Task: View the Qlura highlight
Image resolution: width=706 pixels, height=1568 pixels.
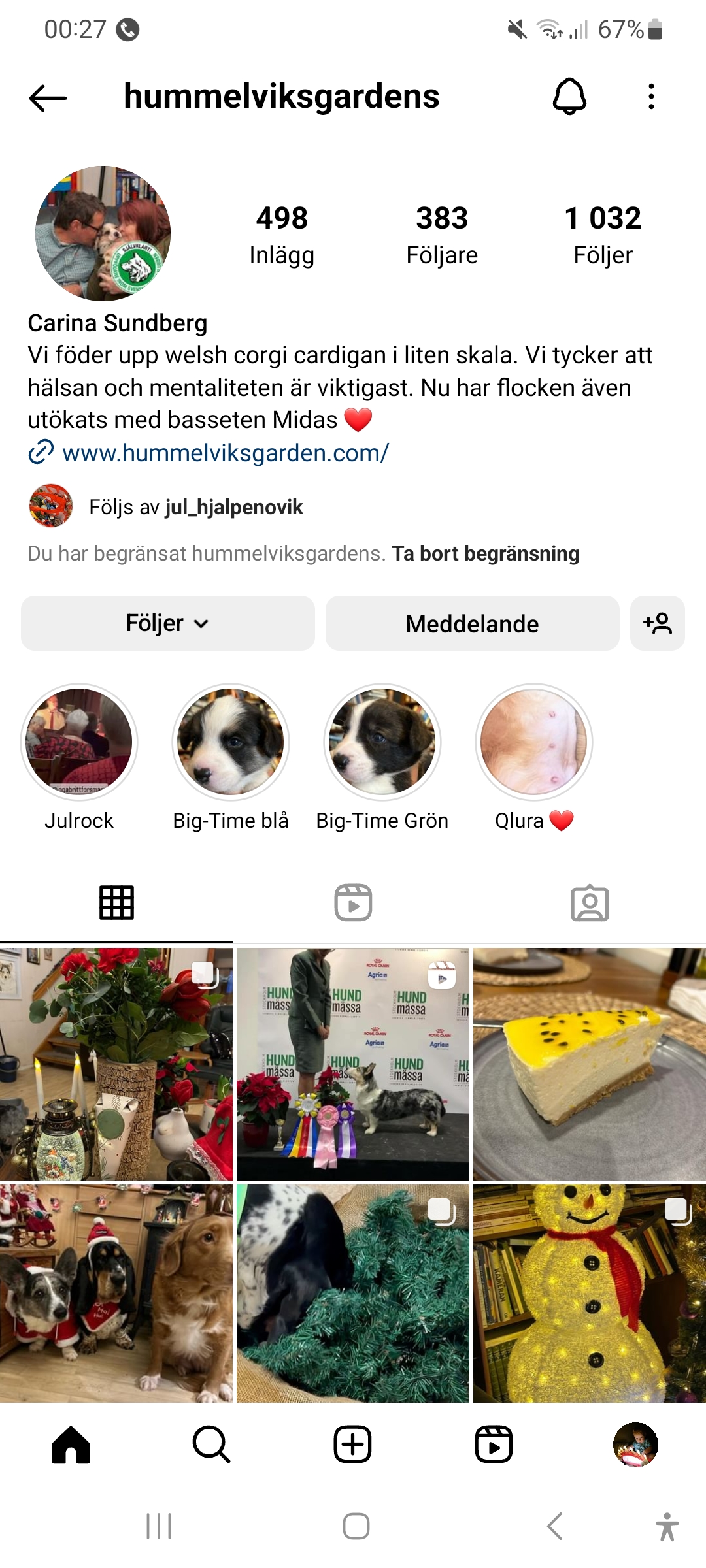Action: click(534, 742)
